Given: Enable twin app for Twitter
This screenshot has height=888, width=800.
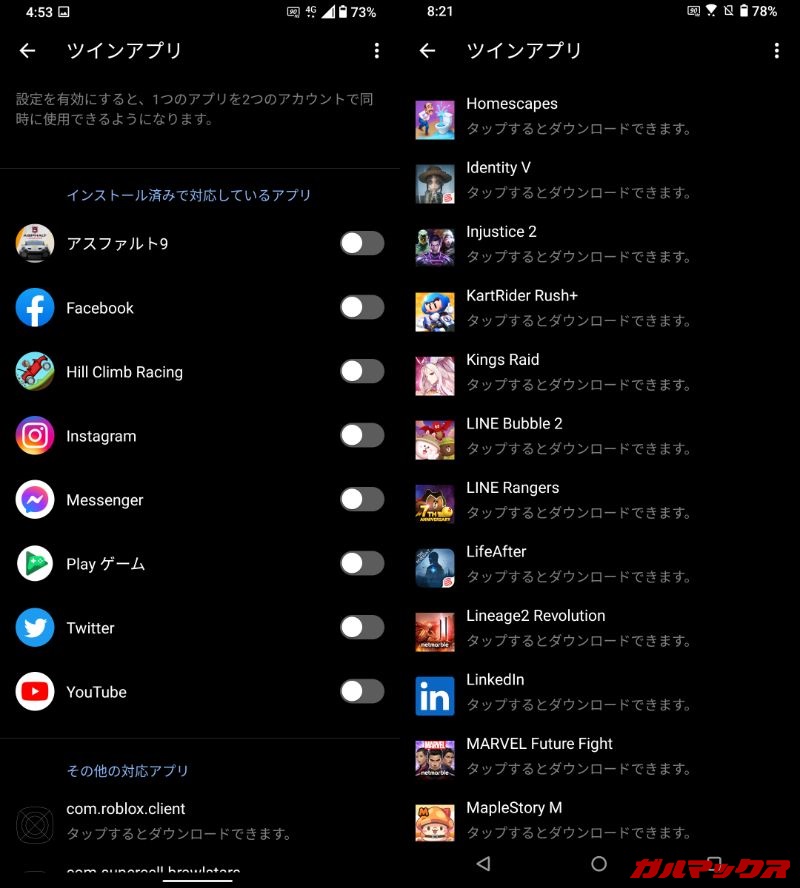Looking at the screenshot, I should 361,628.
